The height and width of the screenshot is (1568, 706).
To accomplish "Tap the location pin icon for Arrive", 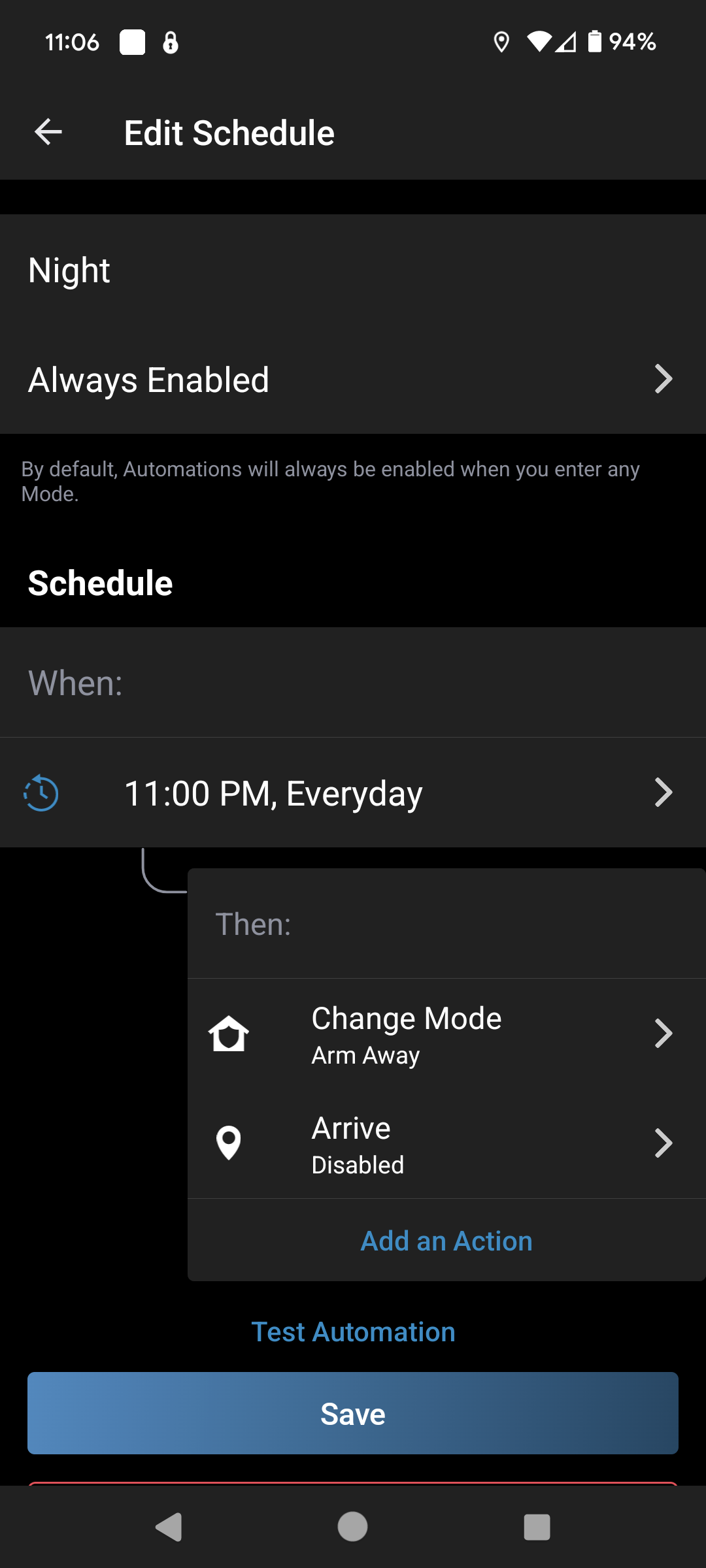I will pyautogui.click(x=229, y=1143).
